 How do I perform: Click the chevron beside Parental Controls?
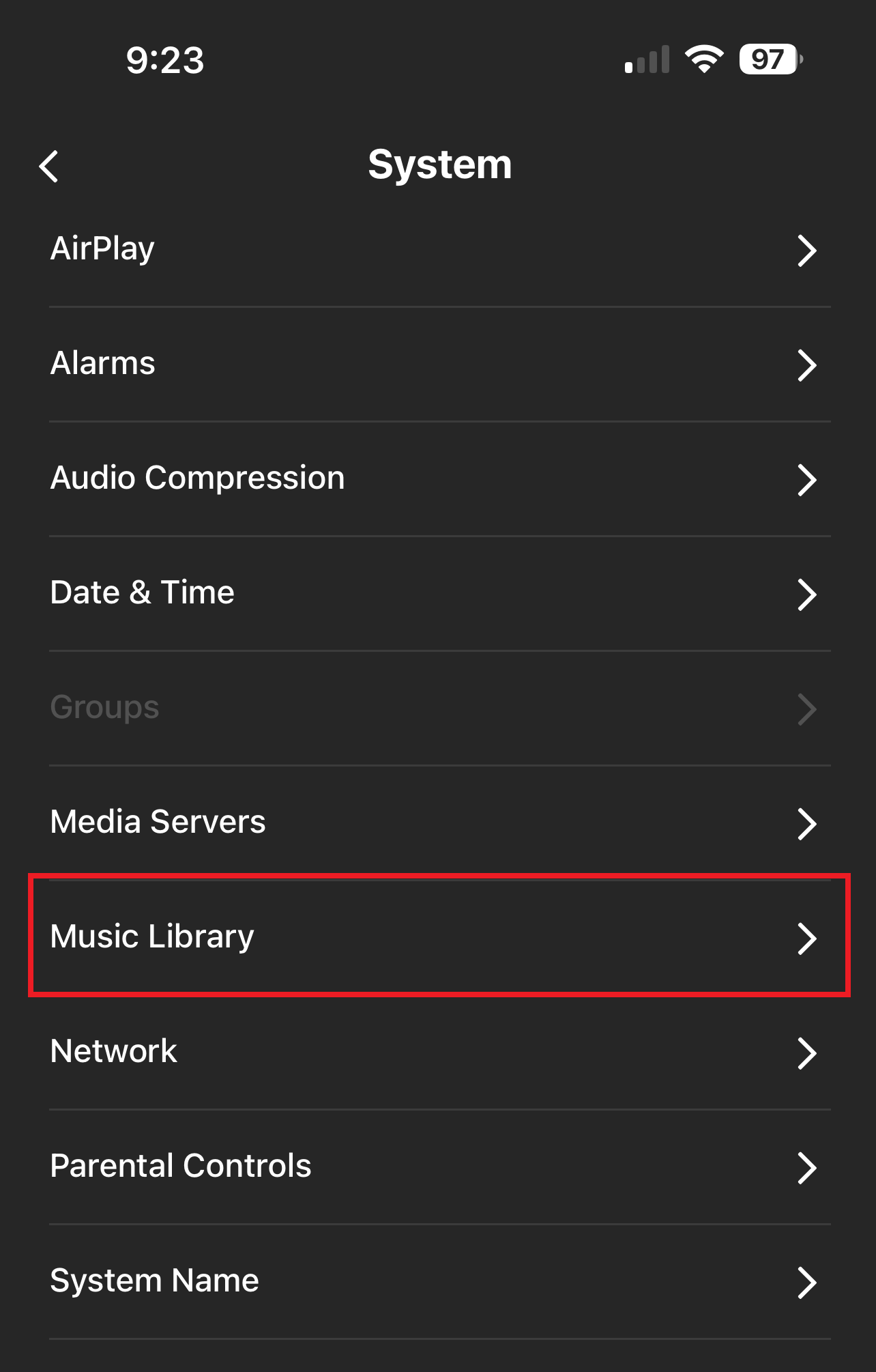808,1168
